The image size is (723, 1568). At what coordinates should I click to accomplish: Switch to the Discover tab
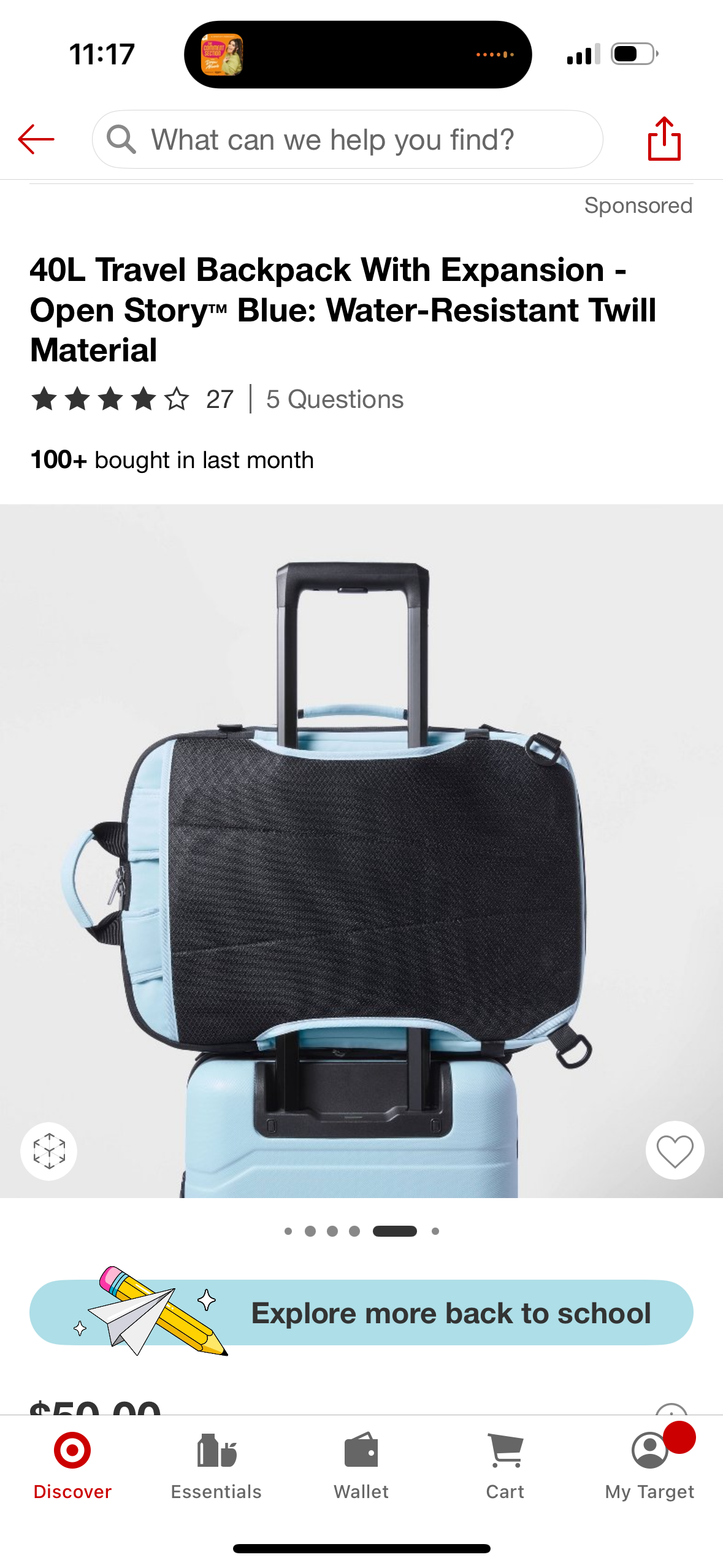(x=72, y=1466)
